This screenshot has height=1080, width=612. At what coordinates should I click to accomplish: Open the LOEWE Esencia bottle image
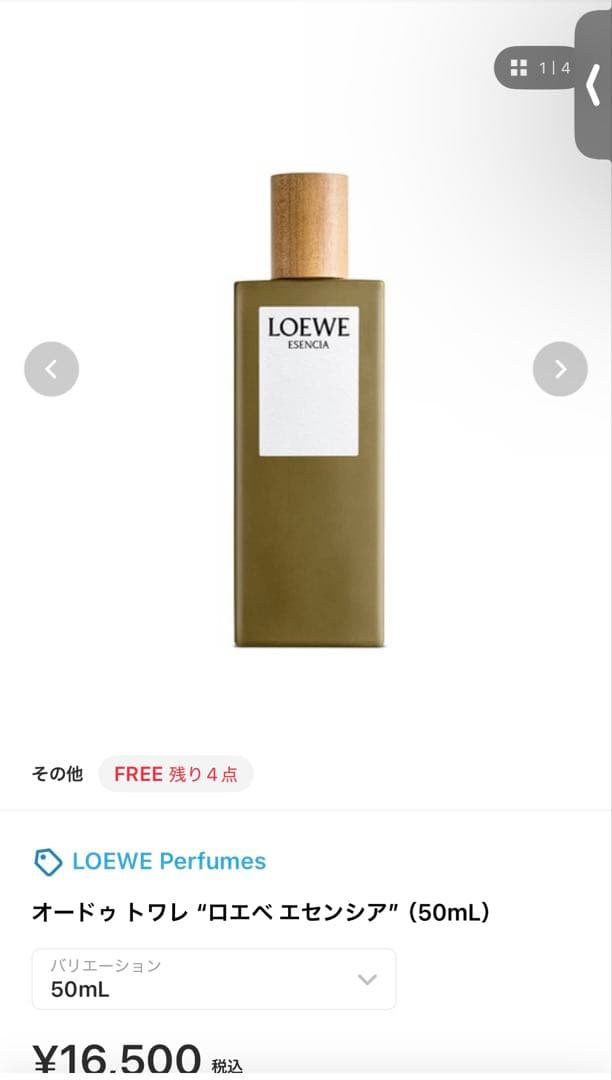[309, 410]
